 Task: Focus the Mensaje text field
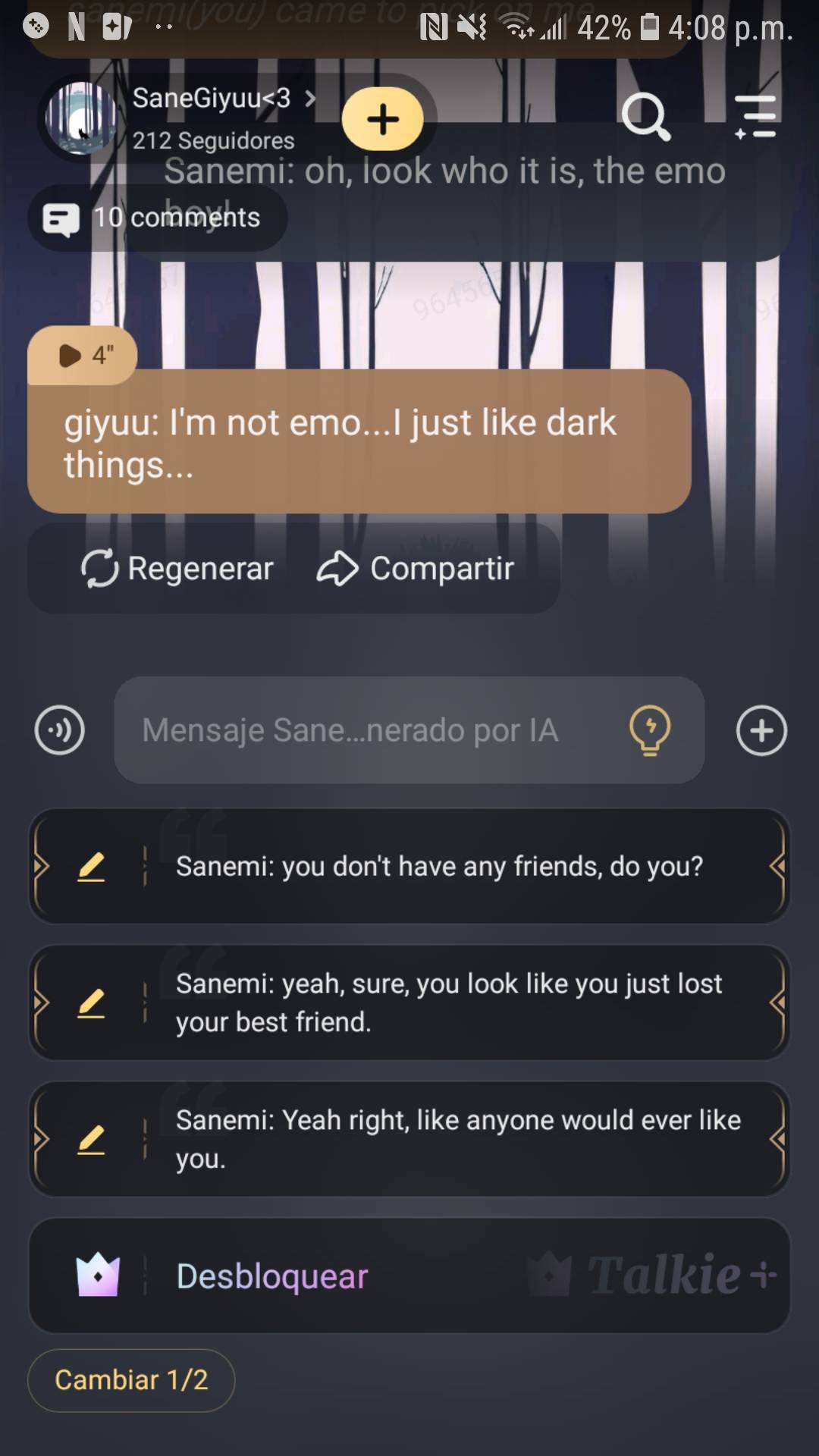[x=364, y=730]
